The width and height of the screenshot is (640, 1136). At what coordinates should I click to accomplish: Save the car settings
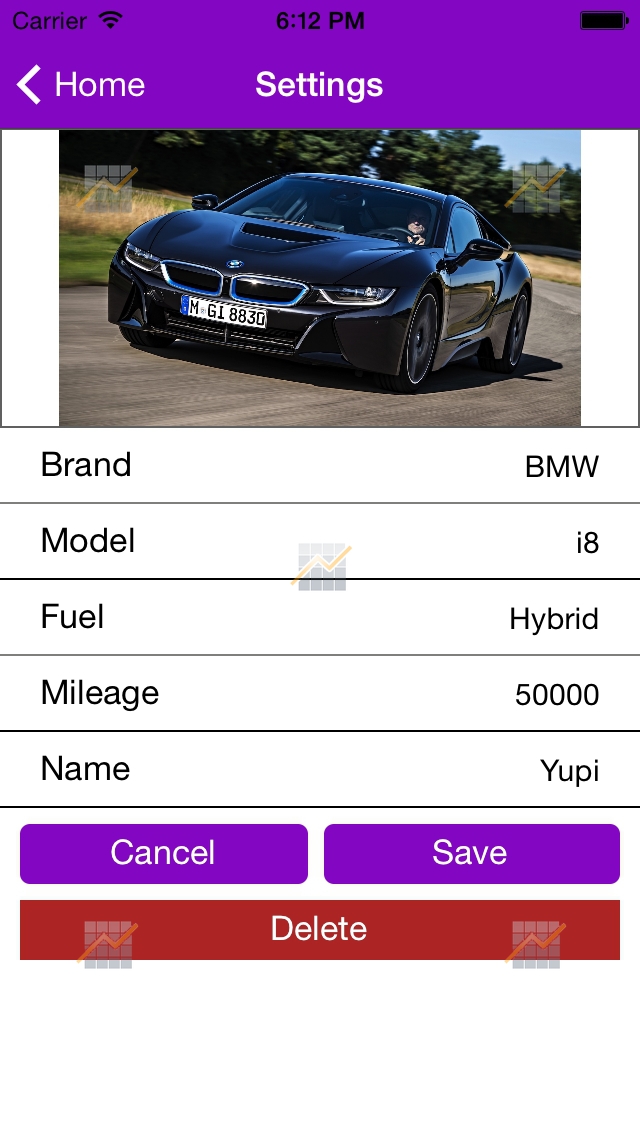pyautogui.click(x=472, y=853)
